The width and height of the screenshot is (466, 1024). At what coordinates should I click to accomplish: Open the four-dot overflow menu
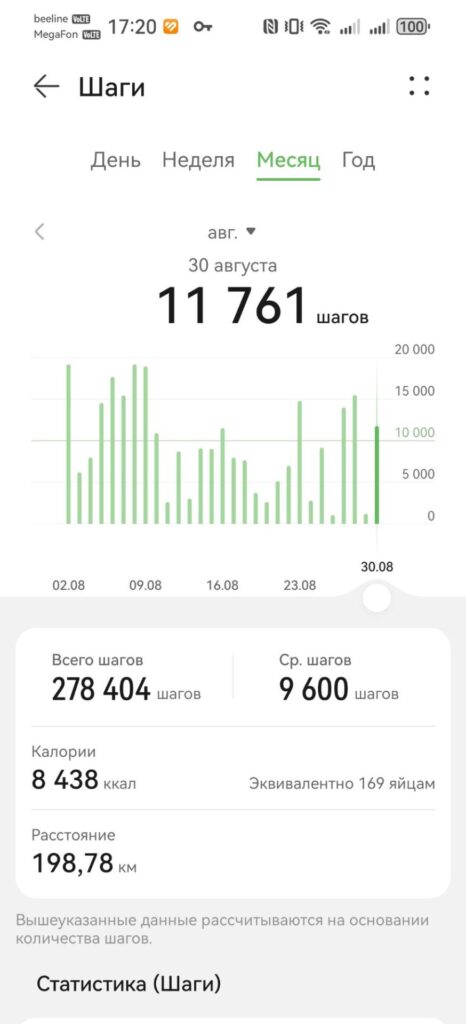click(x=419, y=86)
